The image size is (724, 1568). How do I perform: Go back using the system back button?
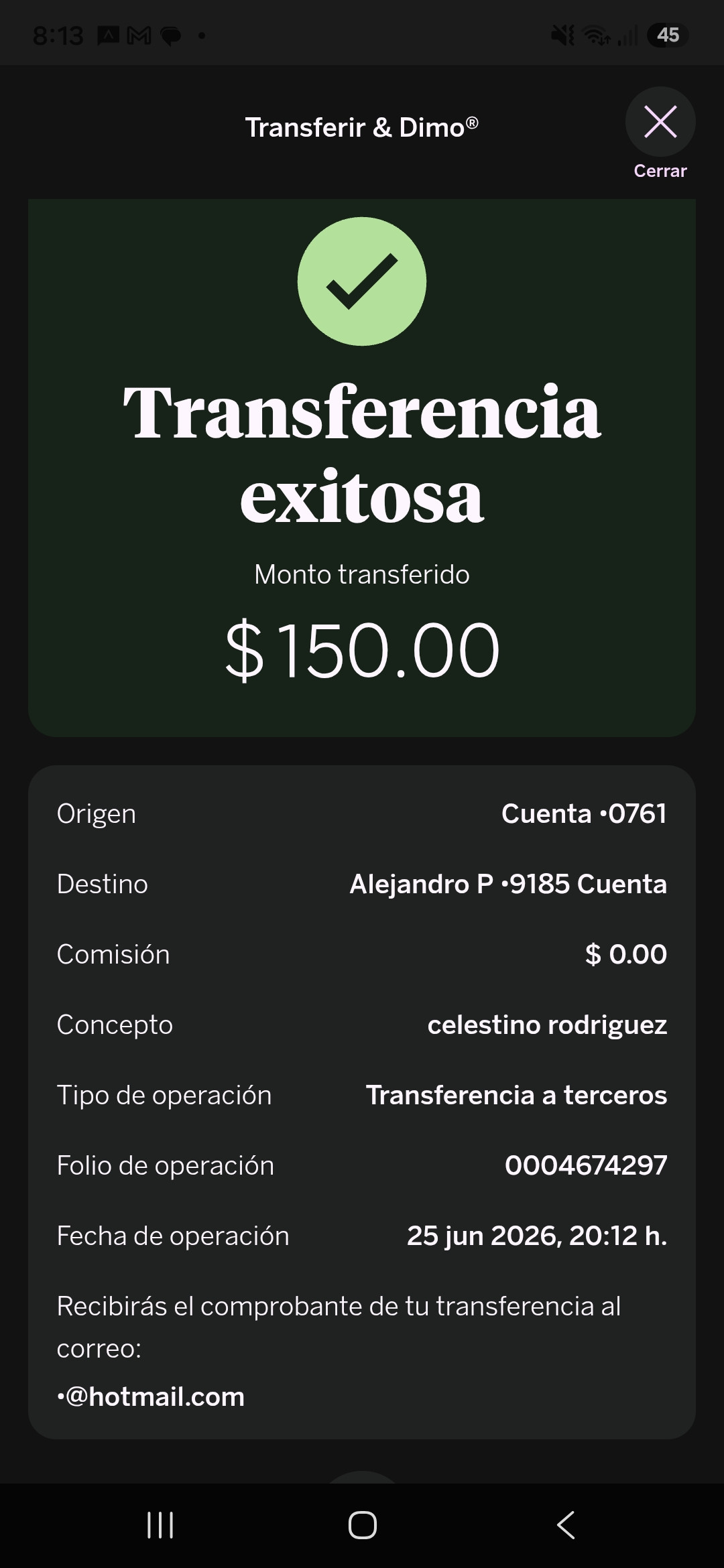[x=566, y=1525]
